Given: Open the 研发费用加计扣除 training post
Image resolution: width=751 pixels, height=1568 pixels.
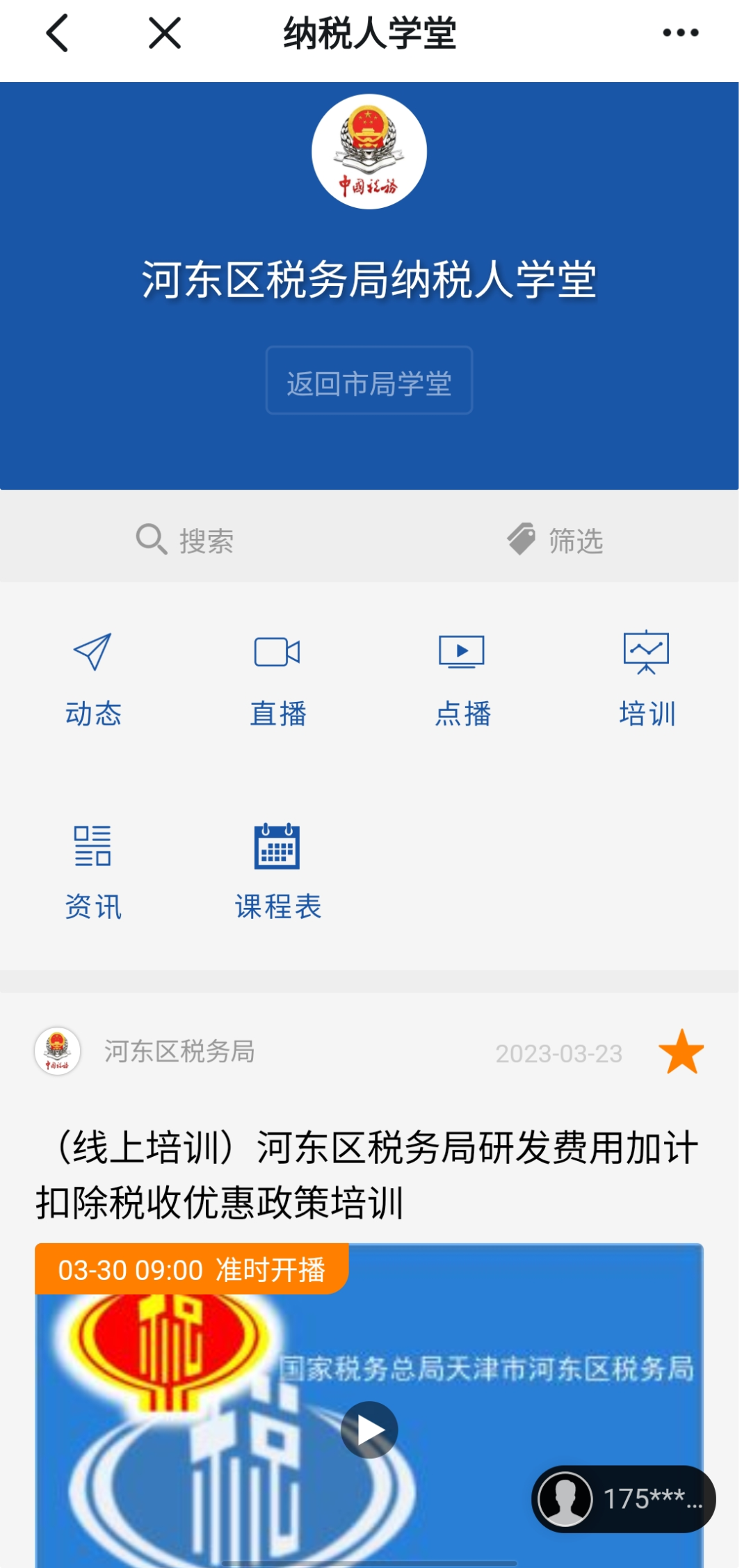Looking at the screenshot, I should (x=366, y=1174).
